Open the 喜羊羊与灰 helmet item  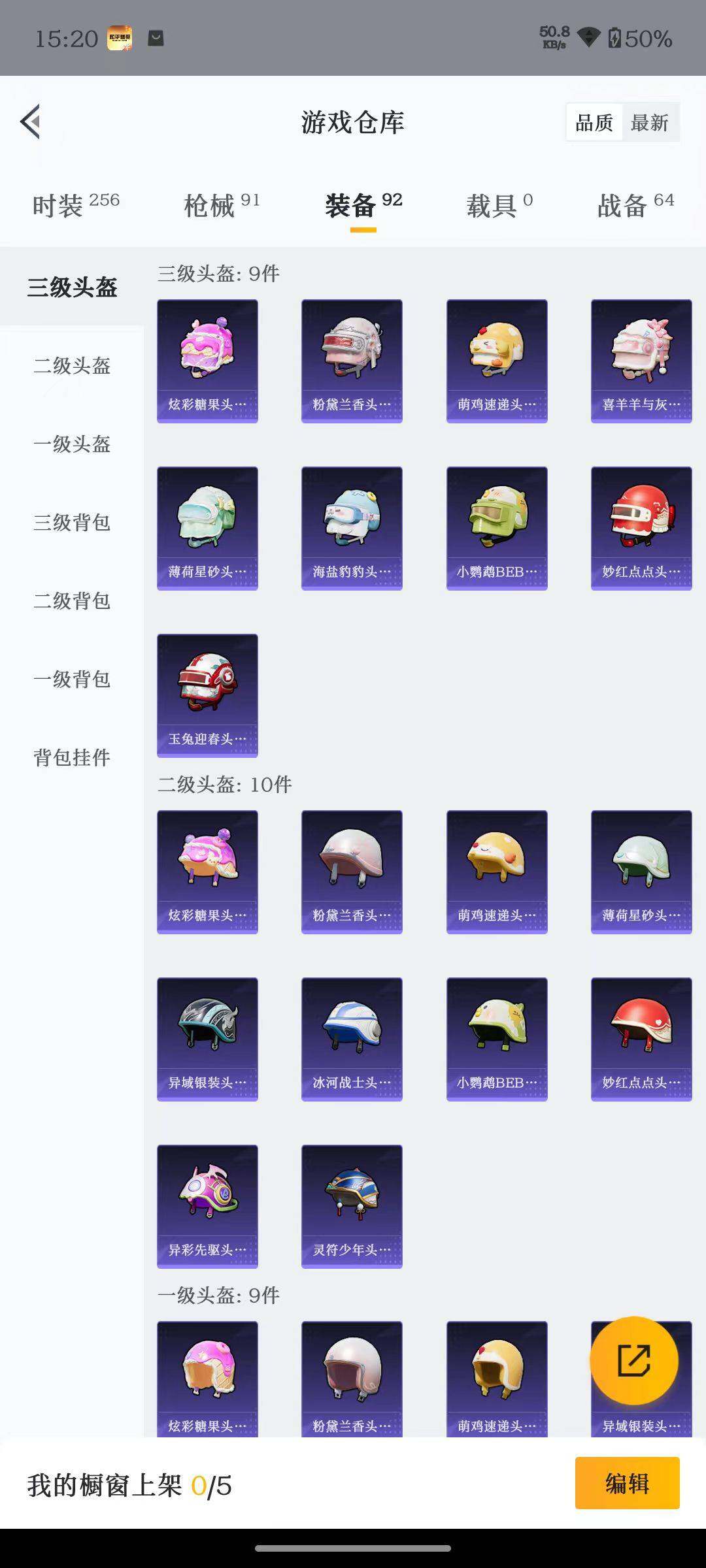coord(641,361)
